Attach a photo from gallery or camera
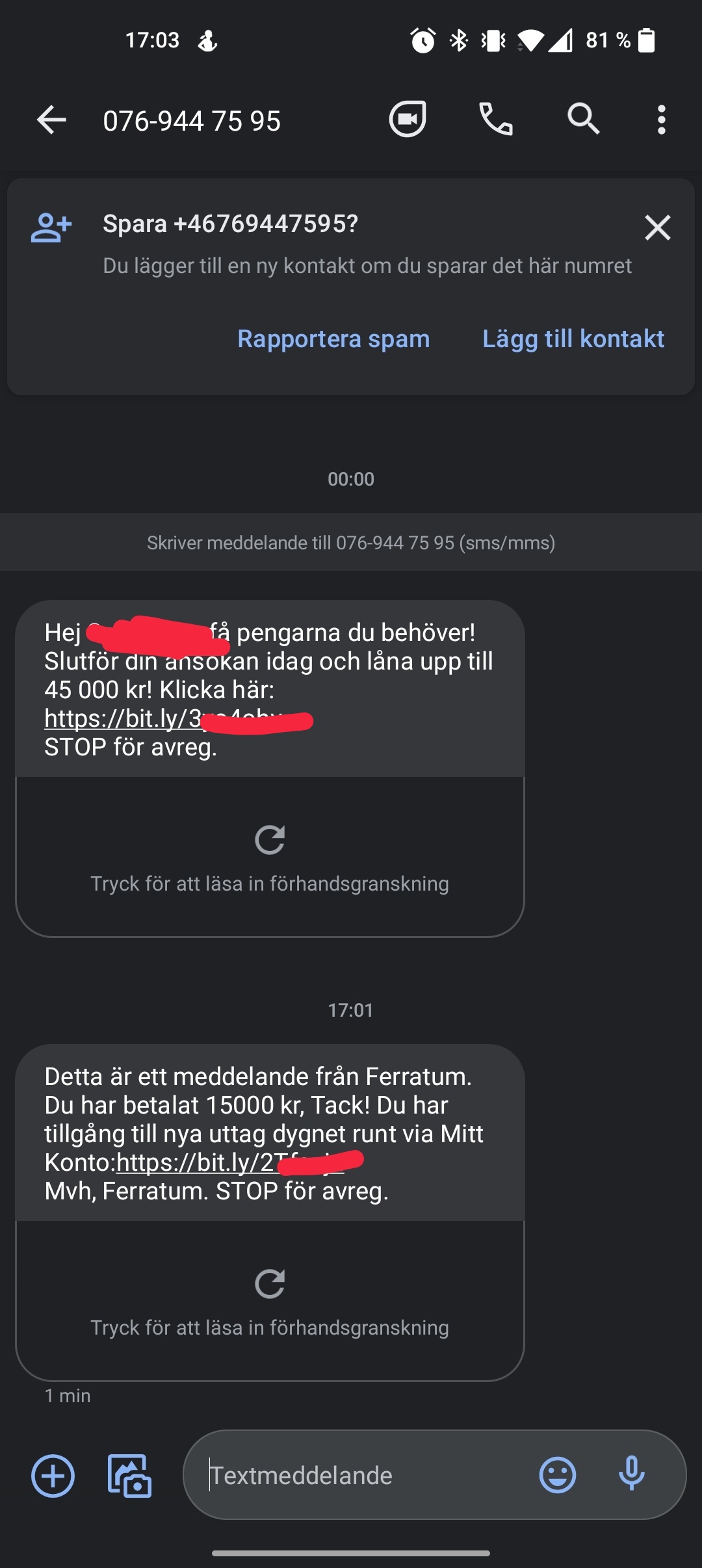702x1568 pixels. pyautogui.click(x=129, y=1476)
